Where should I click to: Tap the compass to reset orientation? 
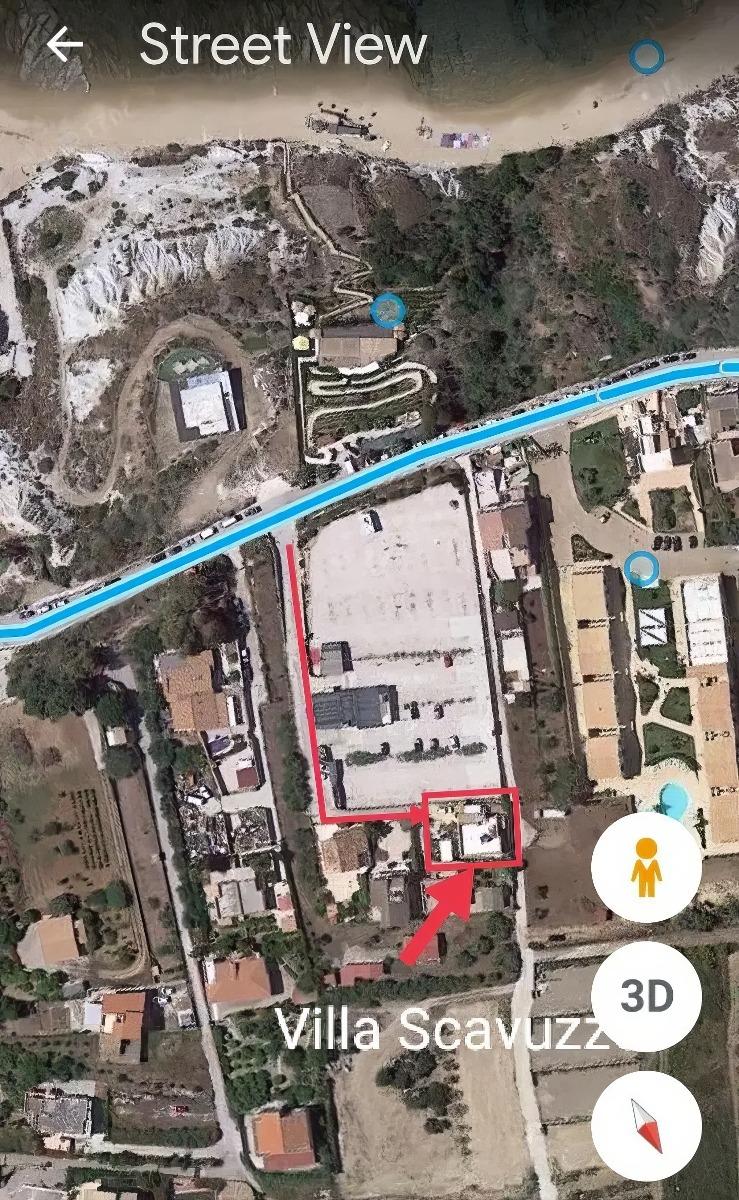pos(646,1126)
